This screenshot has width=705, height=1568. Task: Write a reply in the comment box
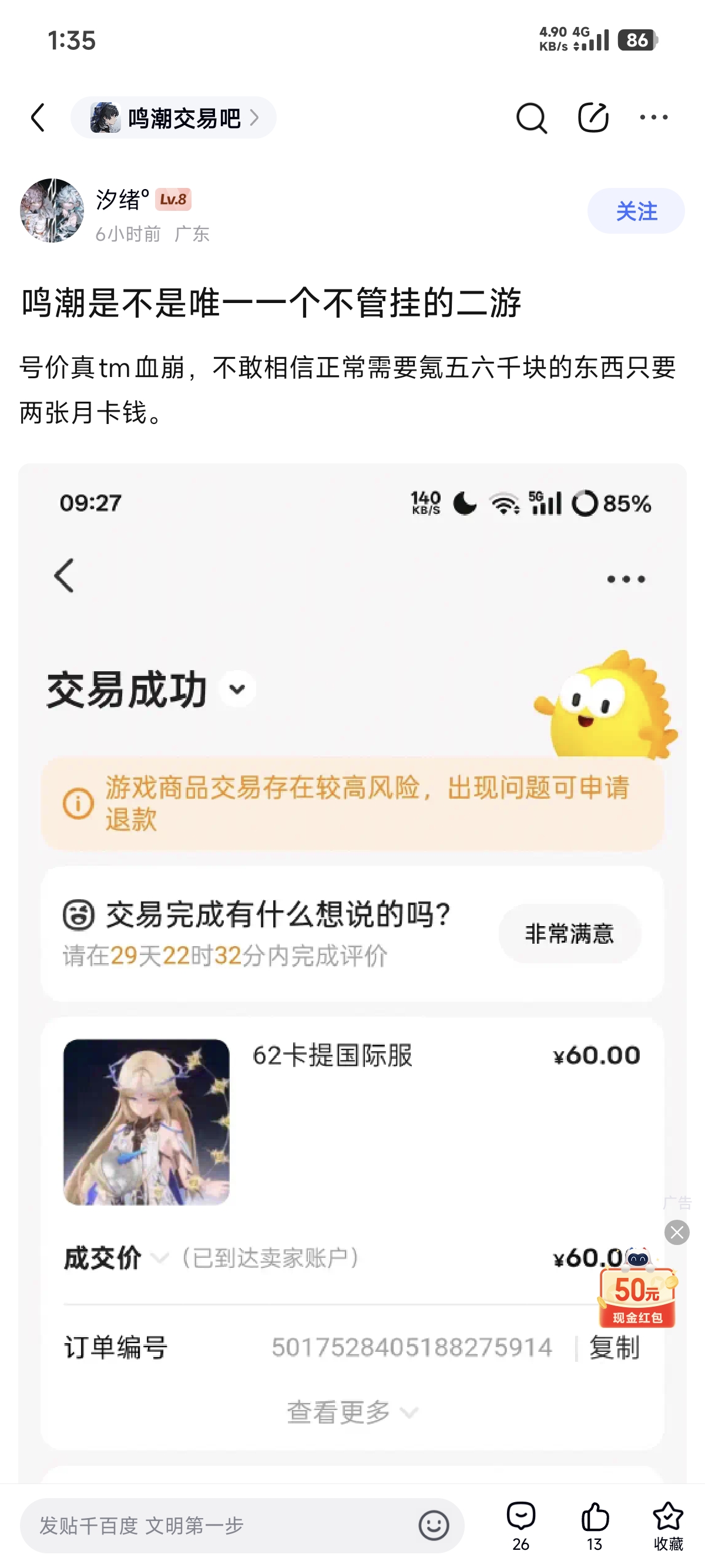[x=219, y=1525]
